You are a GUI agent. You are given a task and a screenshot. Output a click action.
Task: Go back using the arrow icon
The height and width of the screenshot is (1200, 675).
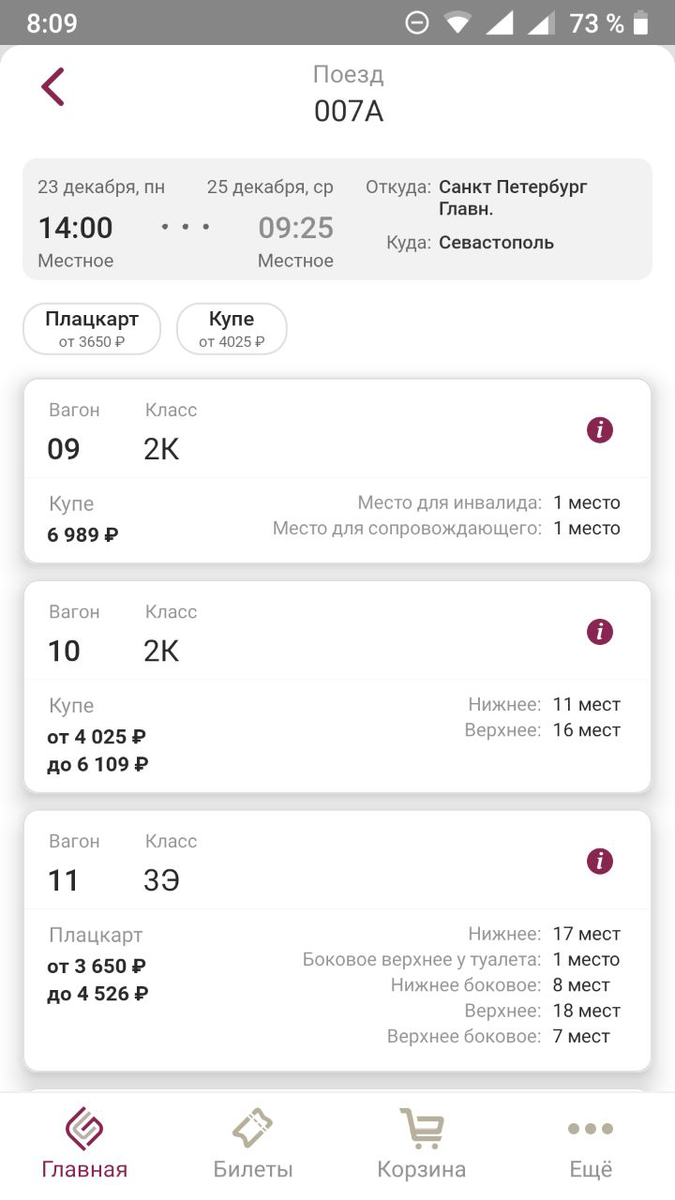53,87
